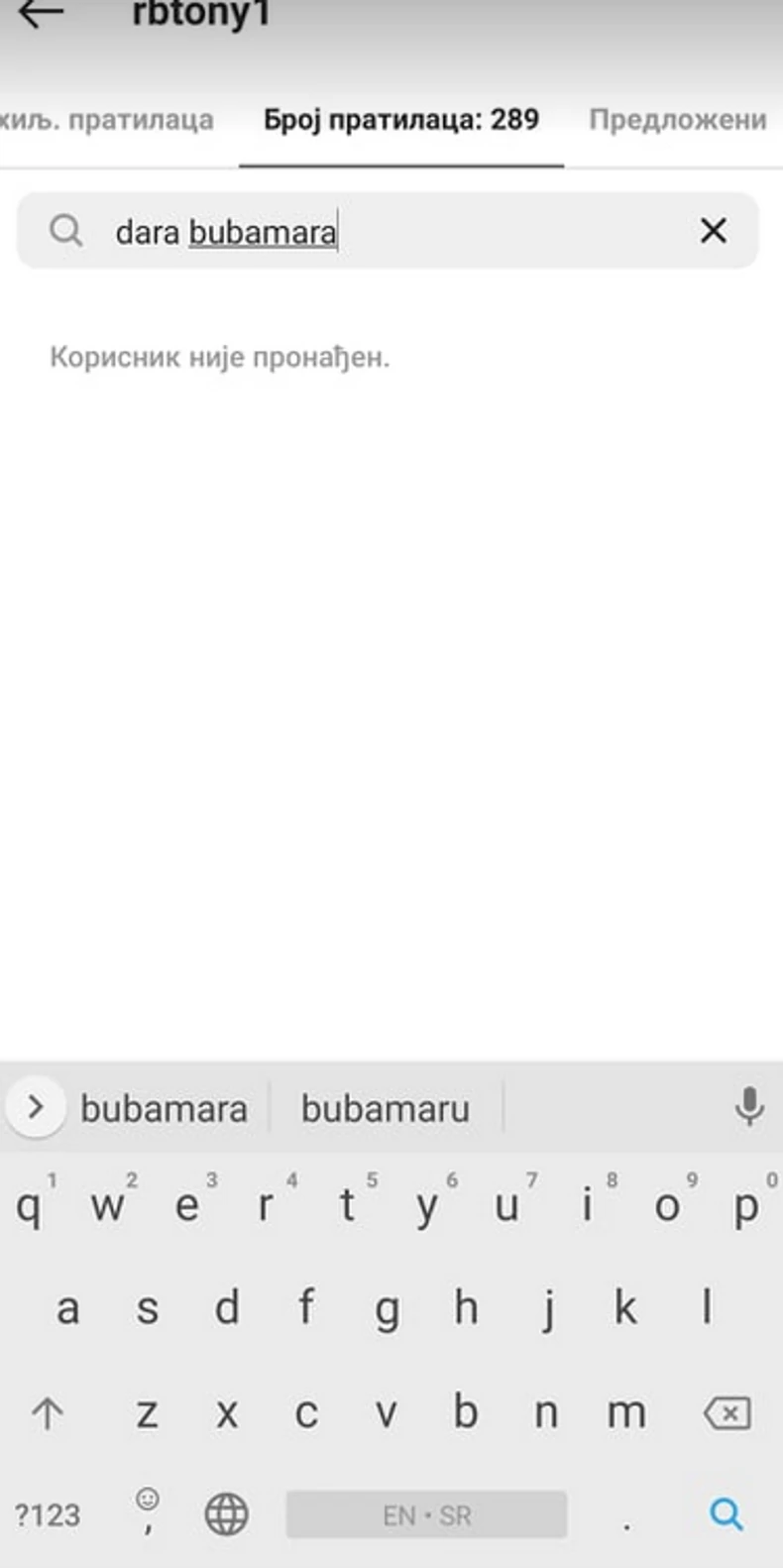Choose the 'bubamaru' keyboard suggestion

[x=385, y=1108]
